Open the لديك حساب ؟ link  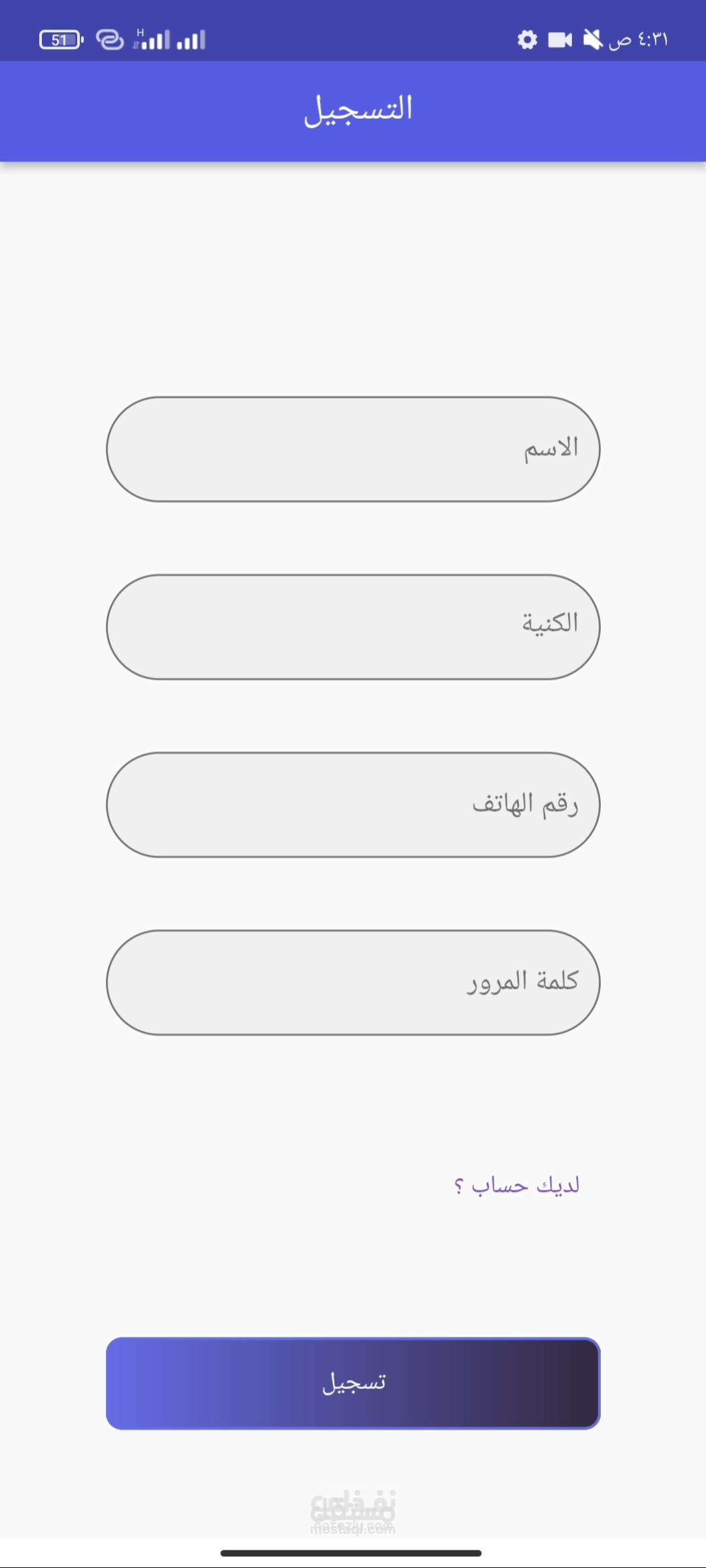pyautogui.click(x=516, y=1185)
